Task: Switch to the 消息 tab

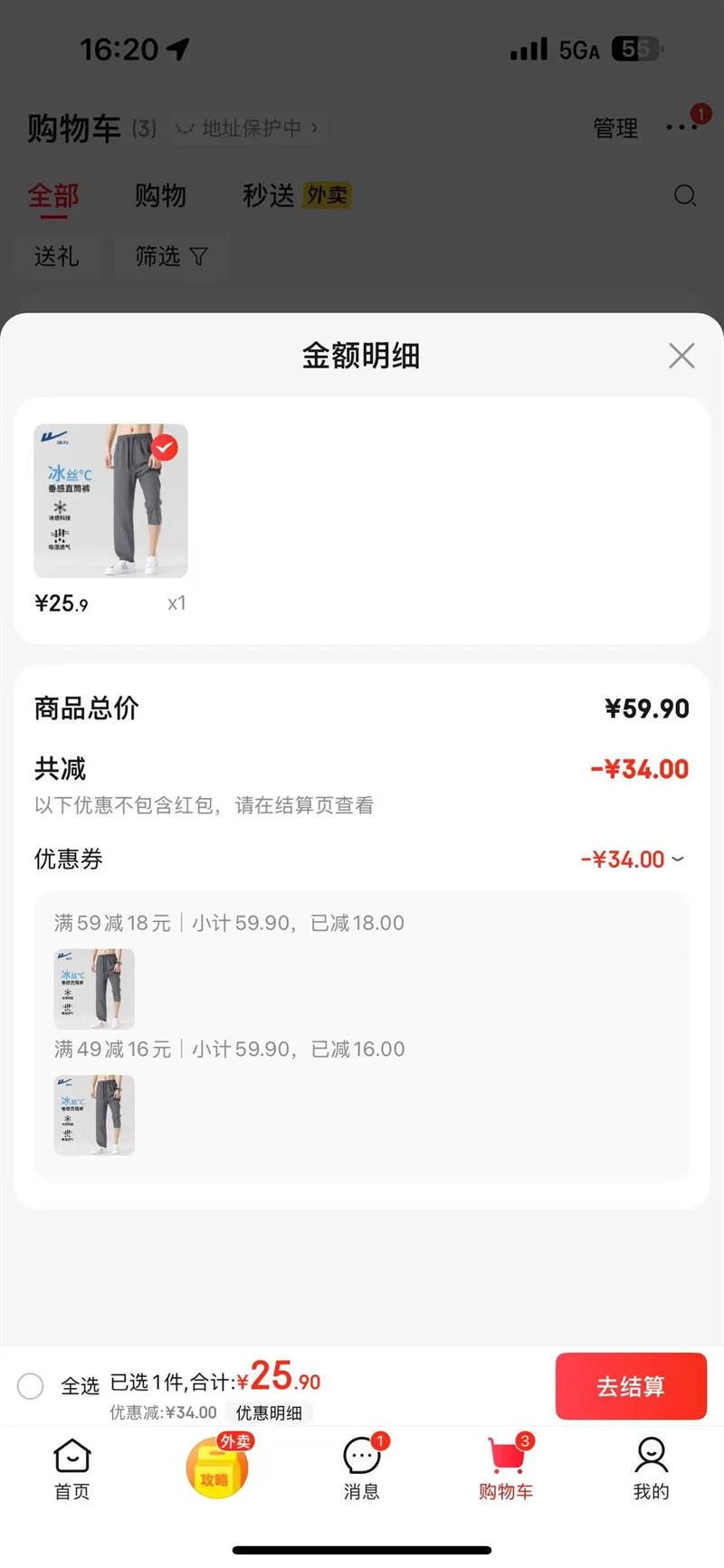Action: (x=362, y=1468)
